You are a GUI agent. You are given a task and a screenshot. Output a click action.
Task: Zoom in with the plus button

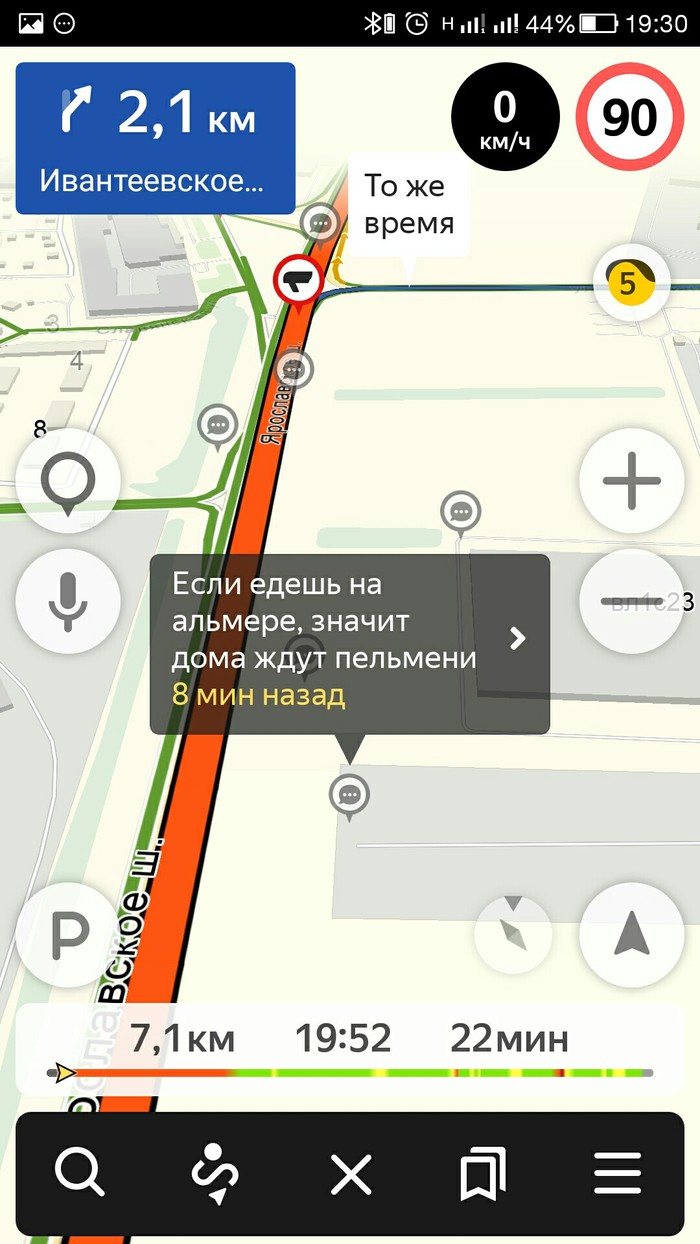(x=631, y=480)
